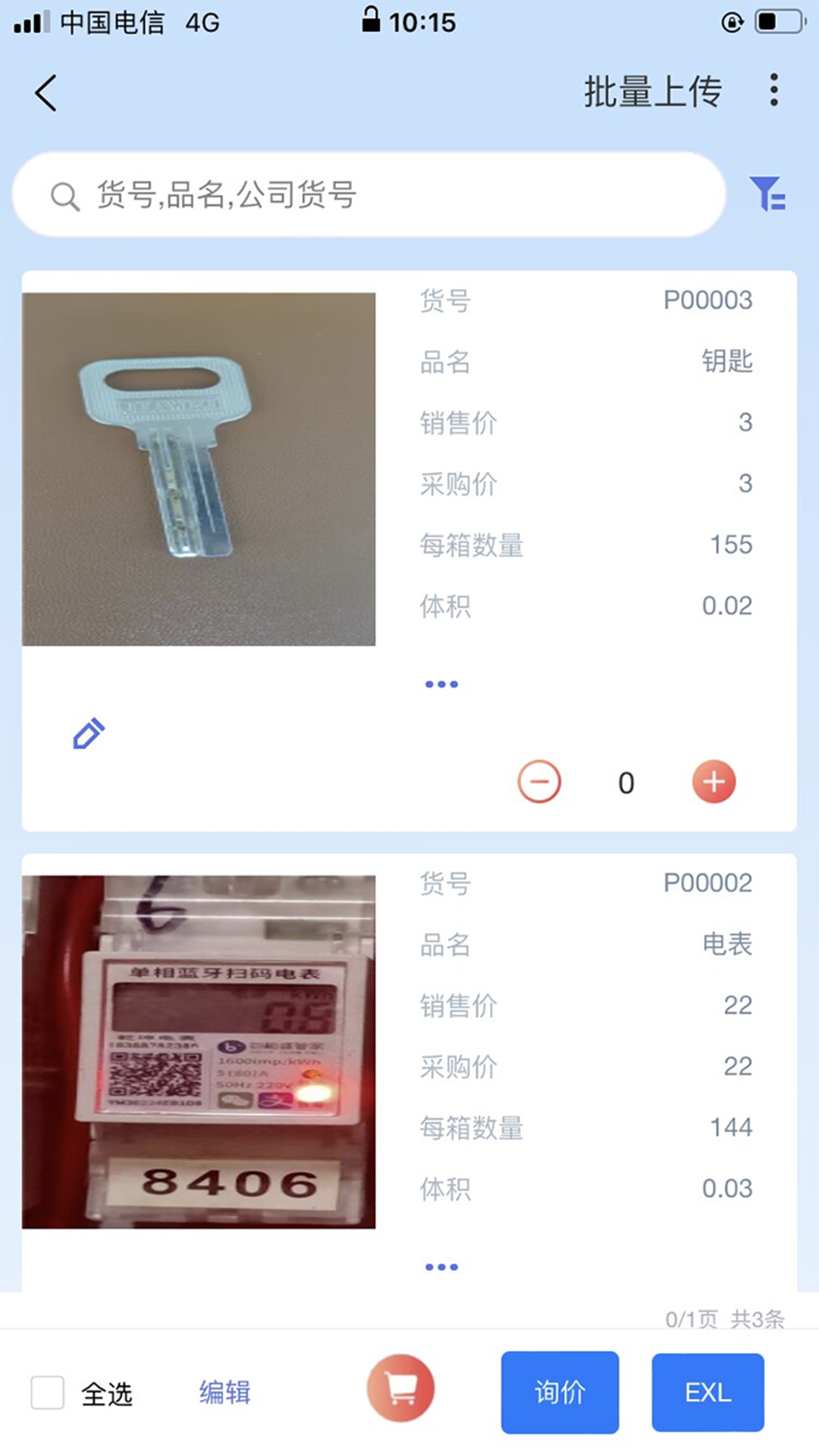
Task: Open the three-dot overflow menu
Action: coord(774,89)
